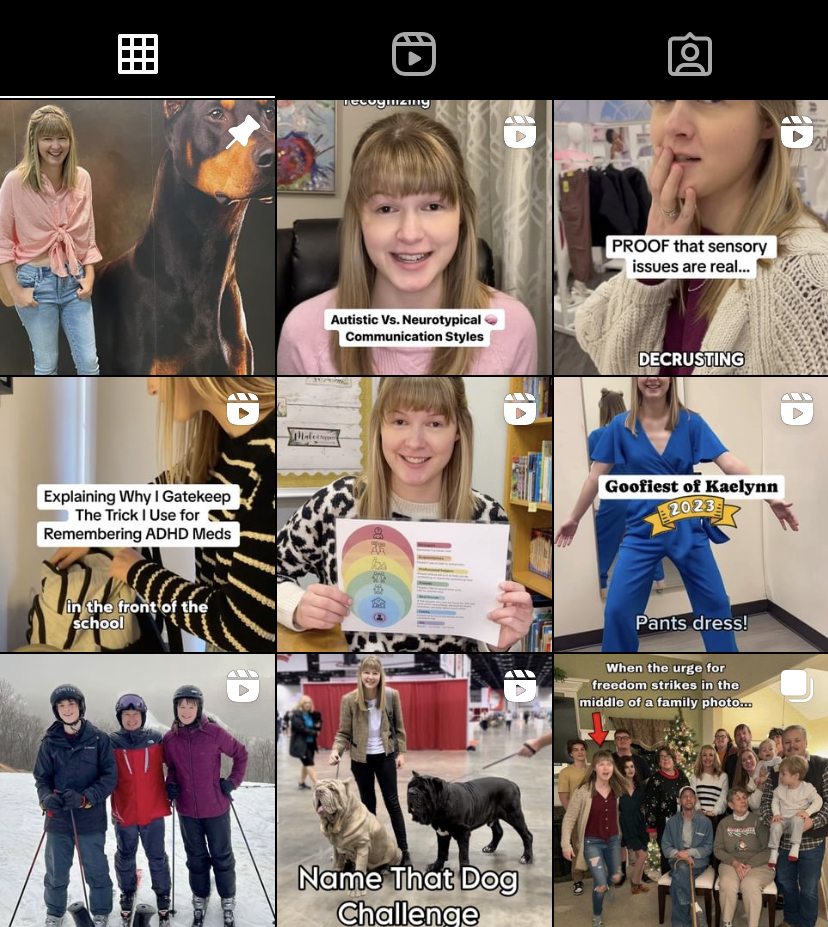Switch to the tagged photos tab
The image size is (828, 927).
pyautogui.click(x=690, y=54)
